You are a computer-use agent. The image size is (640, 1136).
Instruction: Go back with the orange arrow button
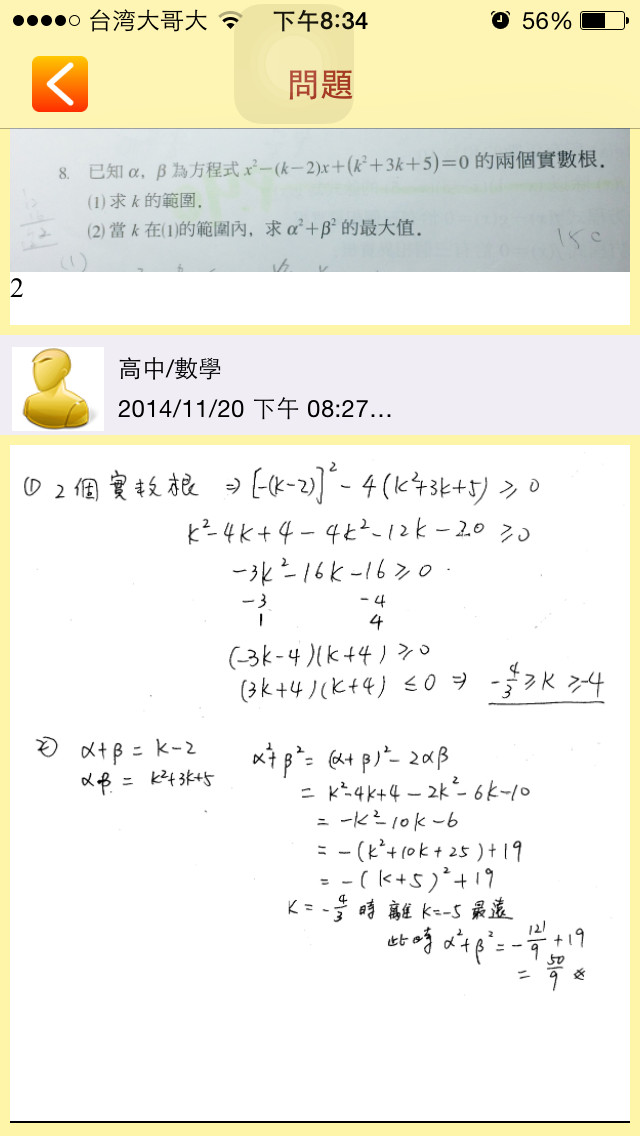(x=60, y=84)
